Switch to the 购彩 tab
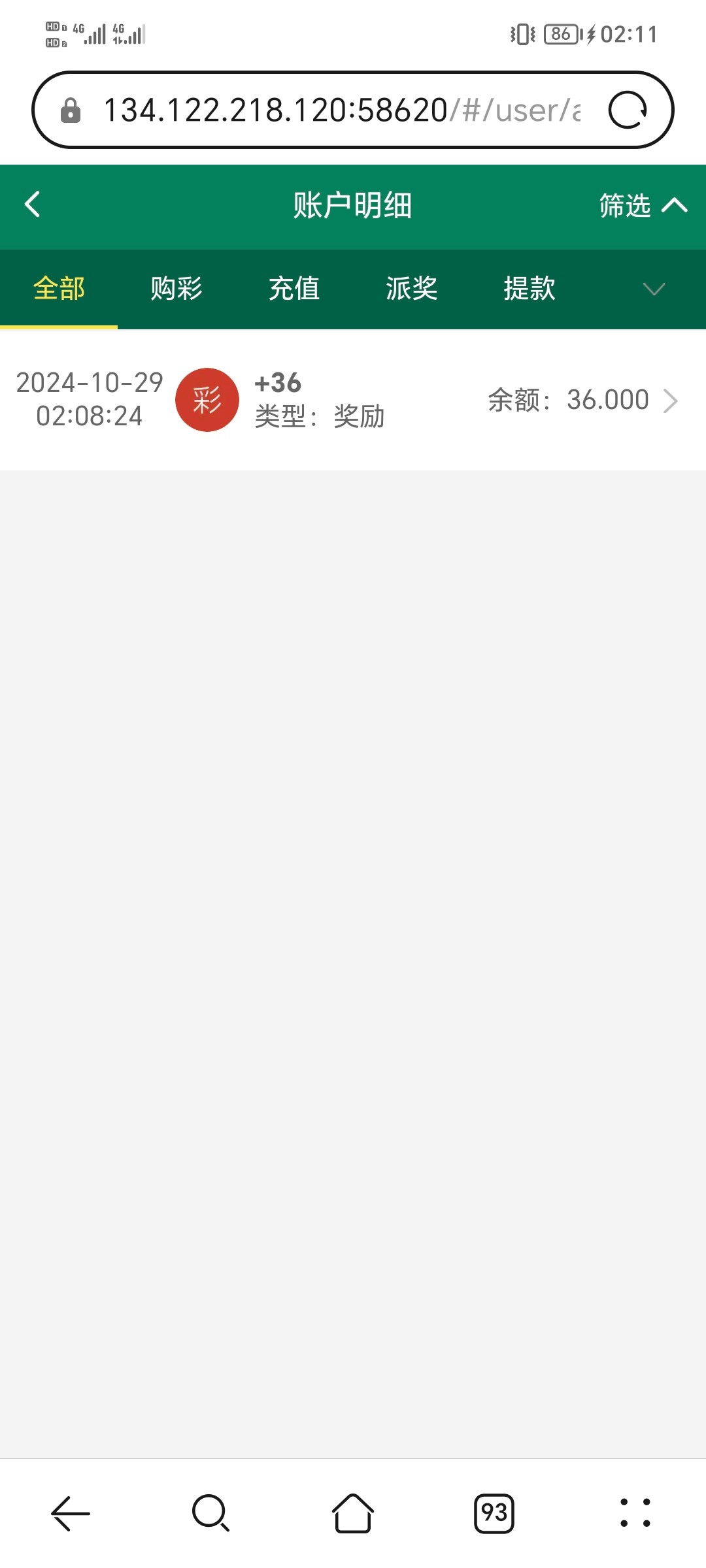 [x=176, y=289]
